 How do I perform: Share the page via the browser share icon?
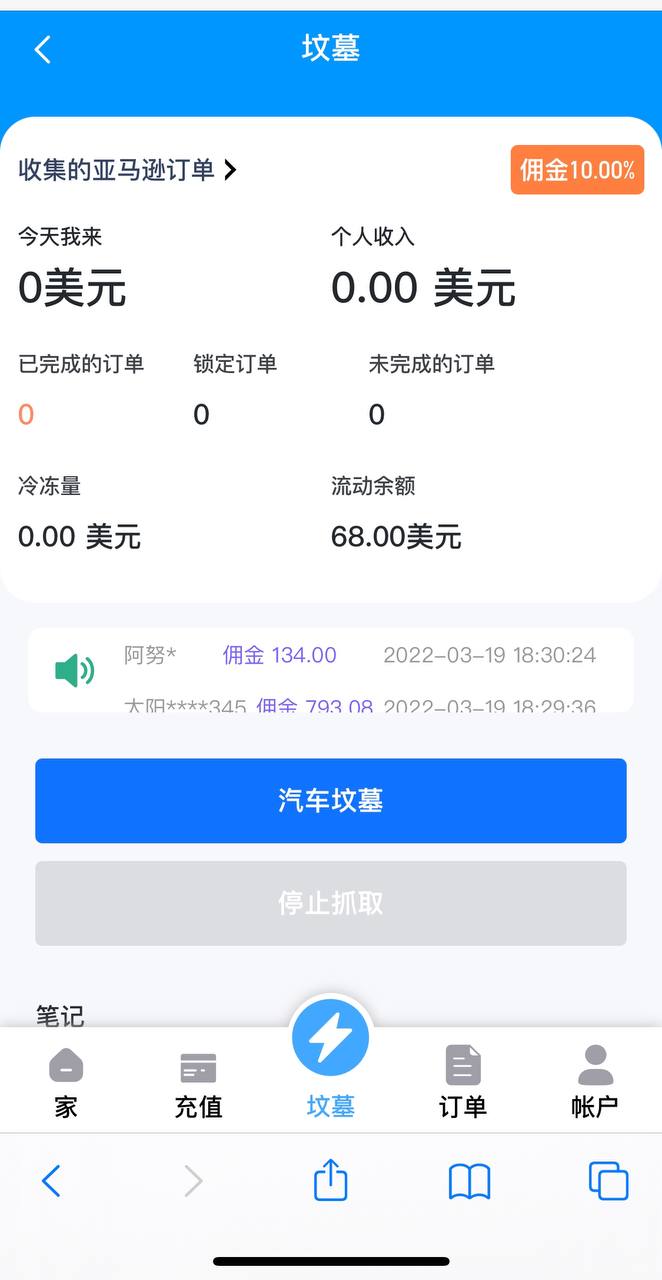331,1181
